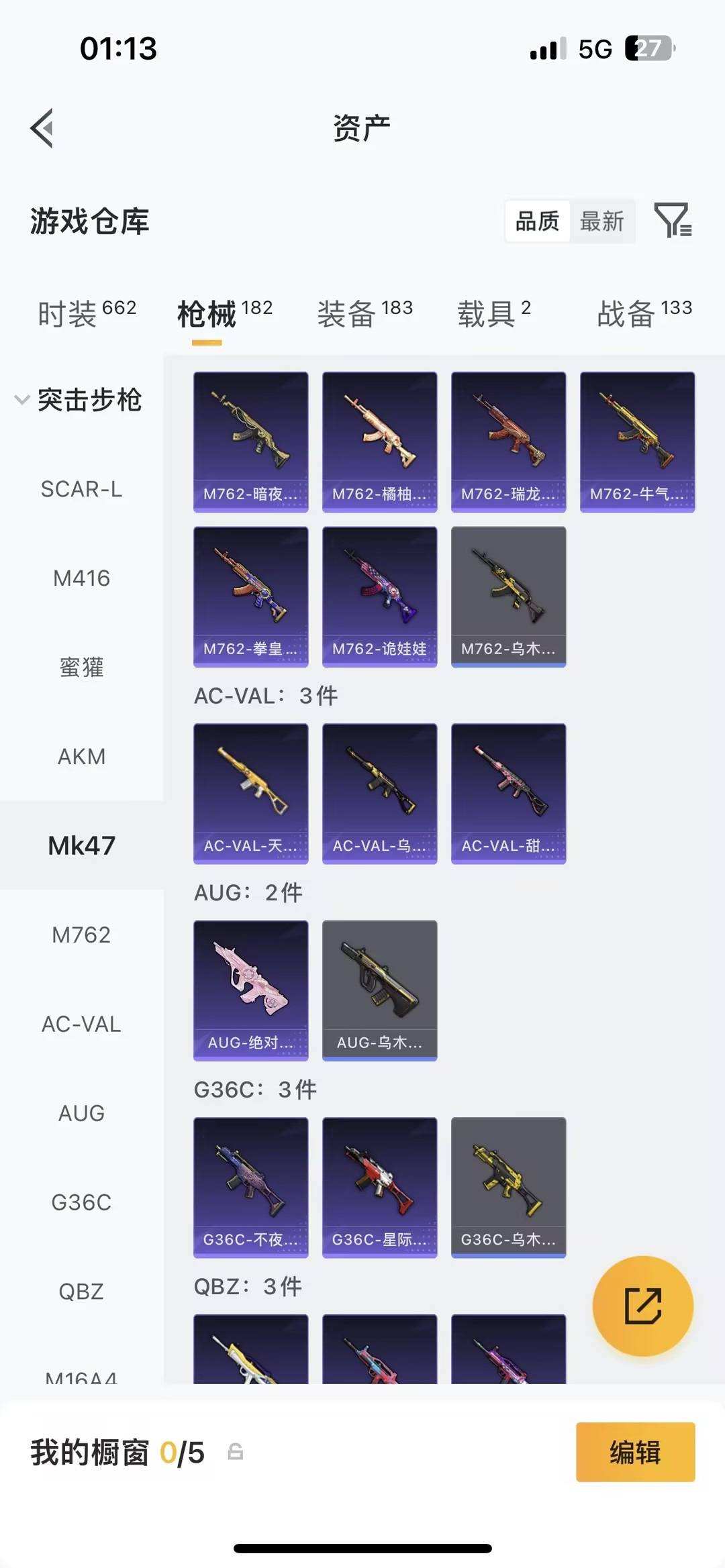Tap the 编辑 button for 我的橱窗
The width and height of the screenshot is (725, 1568).
point(634,1452)
